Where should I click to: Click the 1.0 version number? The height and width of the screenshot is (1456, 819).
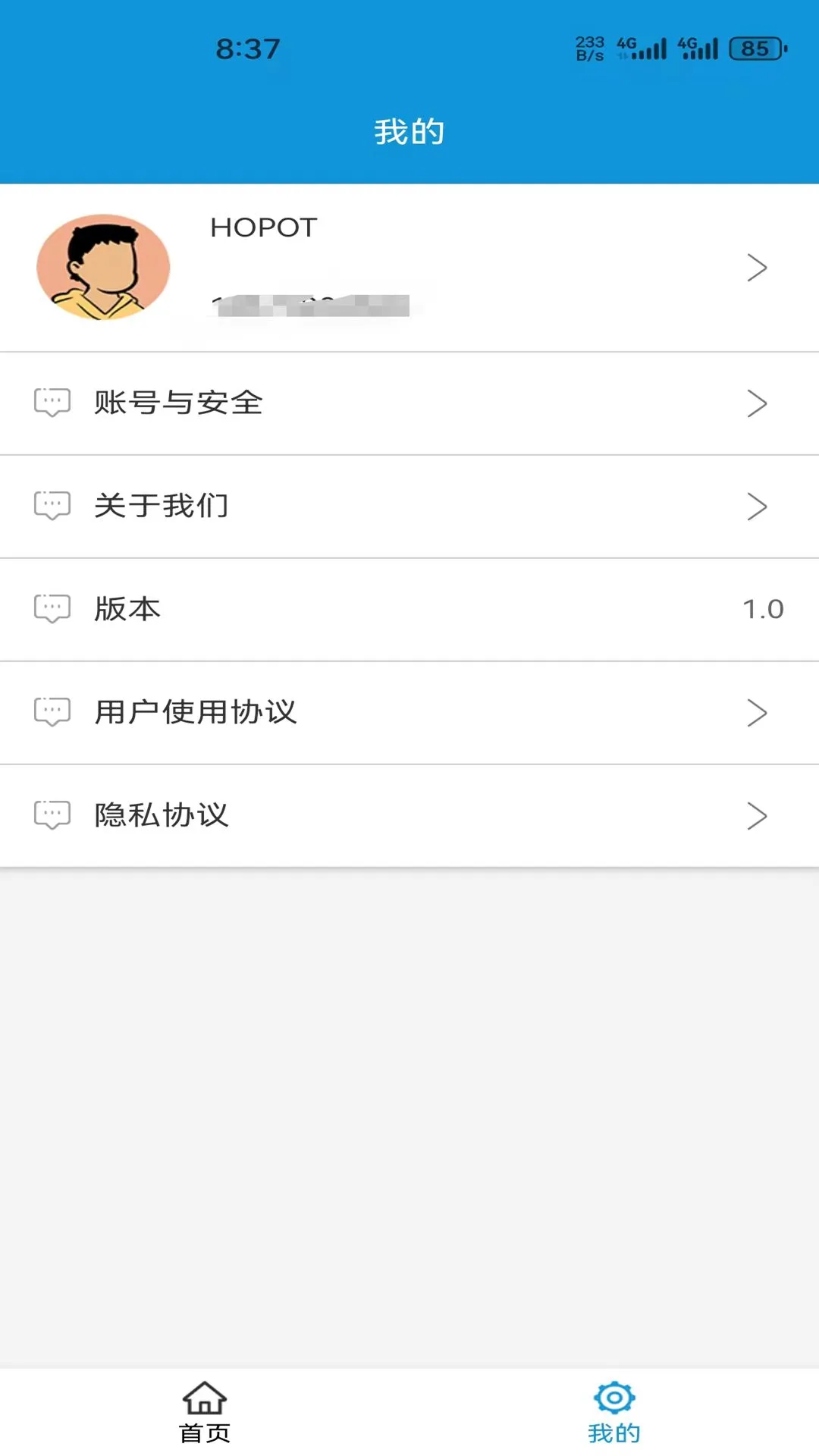pos(761,609)
